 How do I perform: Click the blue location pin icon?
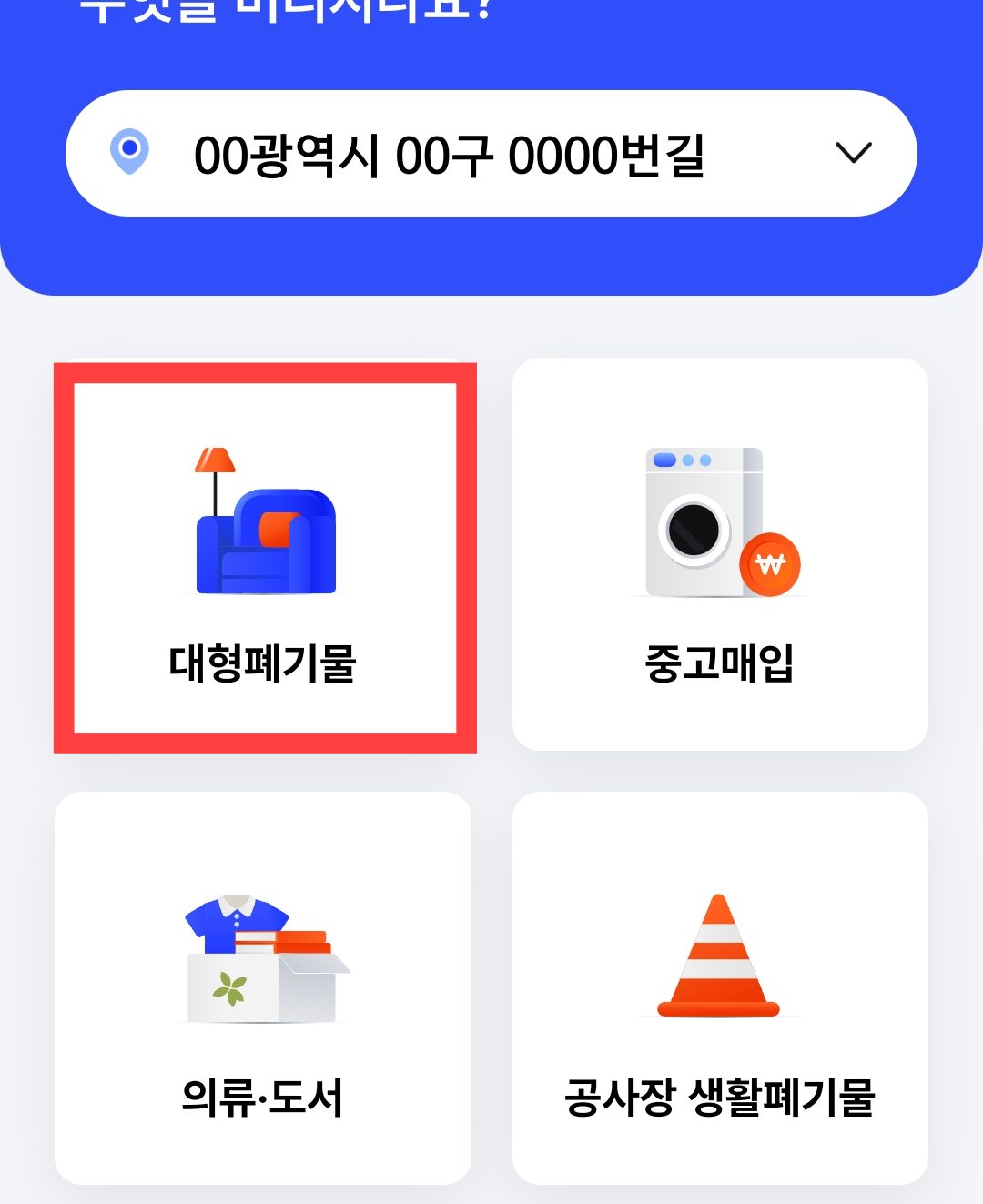(x=127, y=153)
